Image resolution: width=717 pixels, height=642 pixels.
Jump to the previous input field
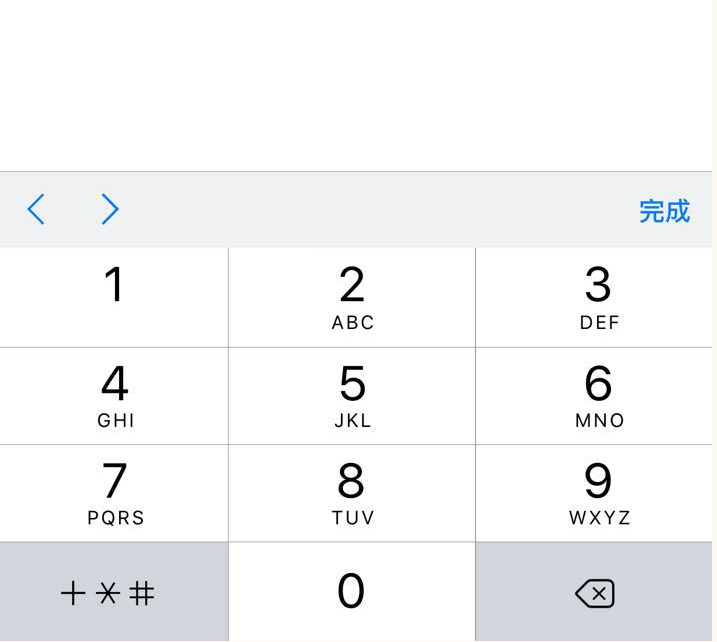point(36,210)
